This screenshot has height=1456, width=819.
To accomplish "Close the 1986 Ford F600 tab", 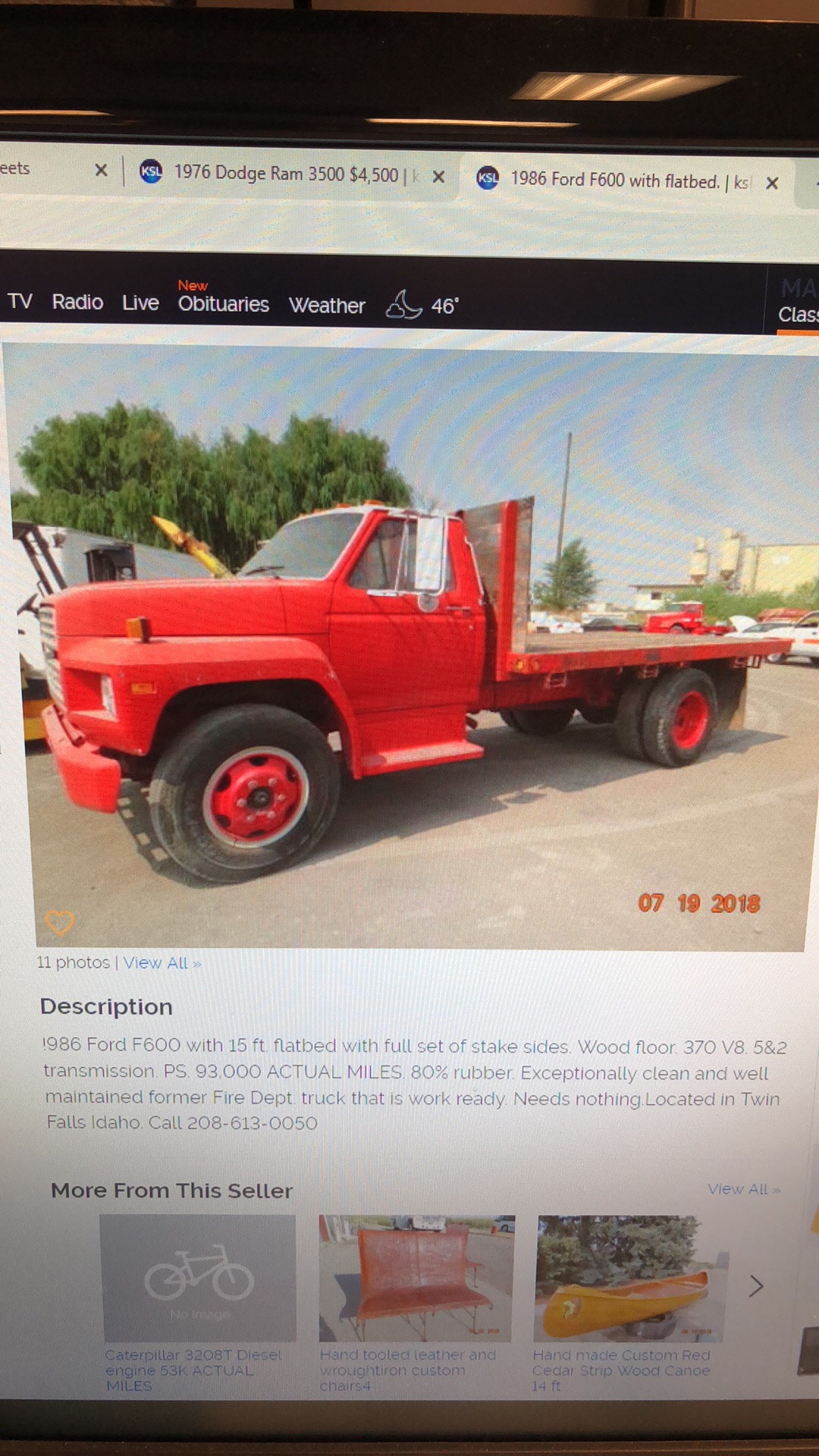I will click(x=772, y=183).
